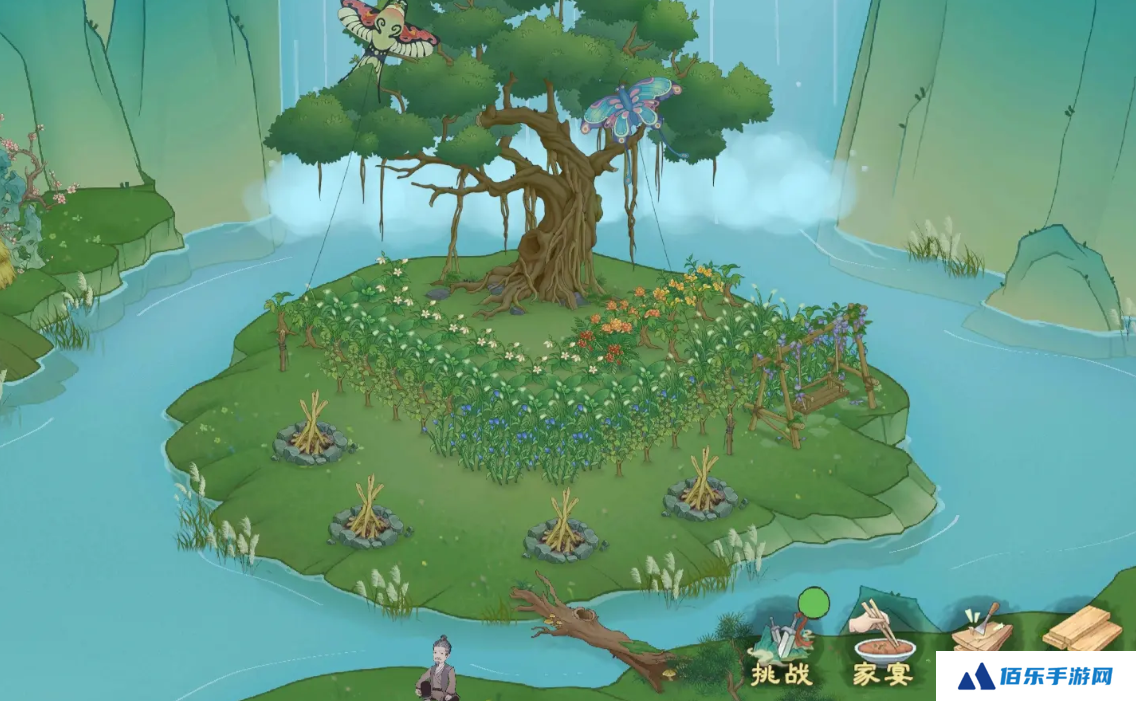Open the 家宴 family feast menu

click(x=881, y=647)
